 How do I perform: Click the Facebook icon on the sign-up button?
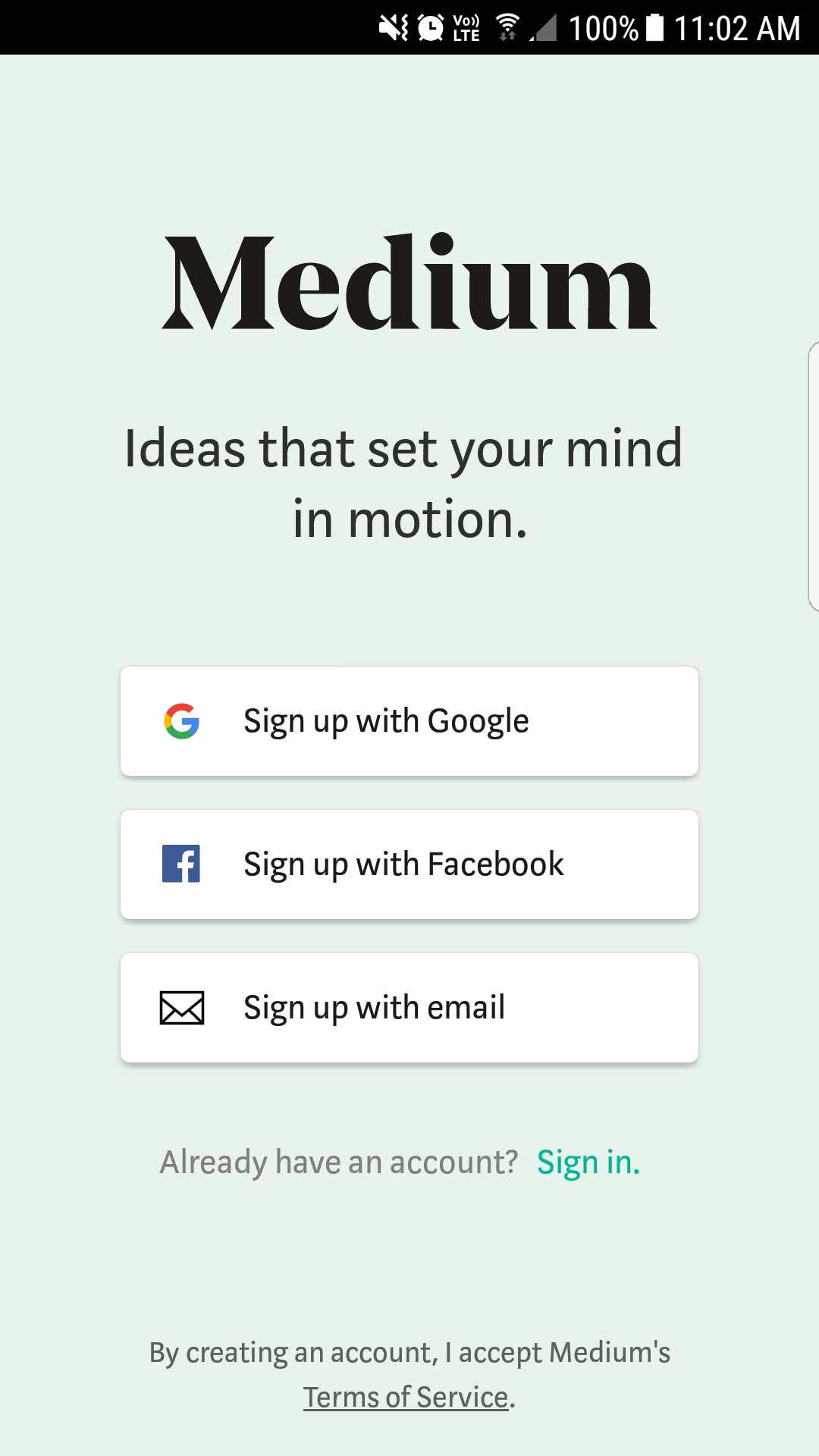tap(181, 864)
